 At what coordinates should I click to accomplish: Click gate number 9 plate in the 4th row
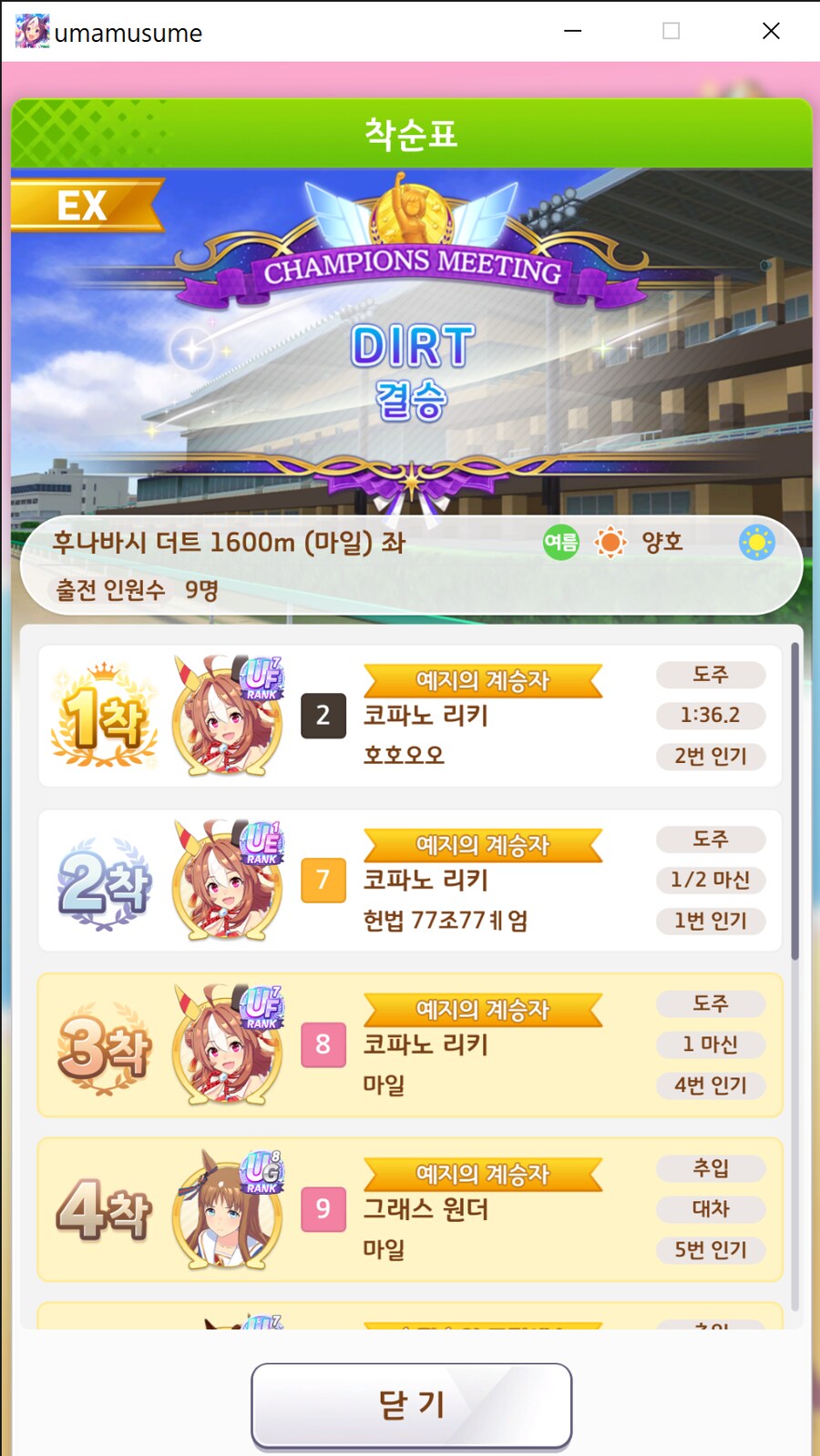(323, 1209)
